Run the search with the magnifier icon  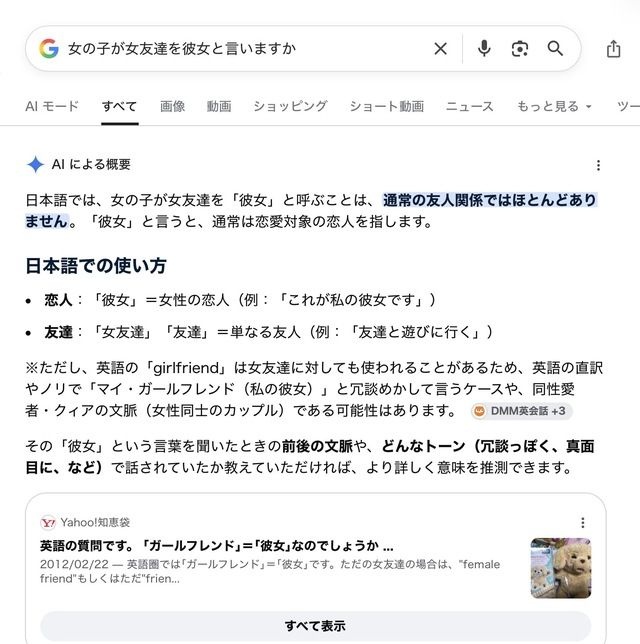coord(555,48)
